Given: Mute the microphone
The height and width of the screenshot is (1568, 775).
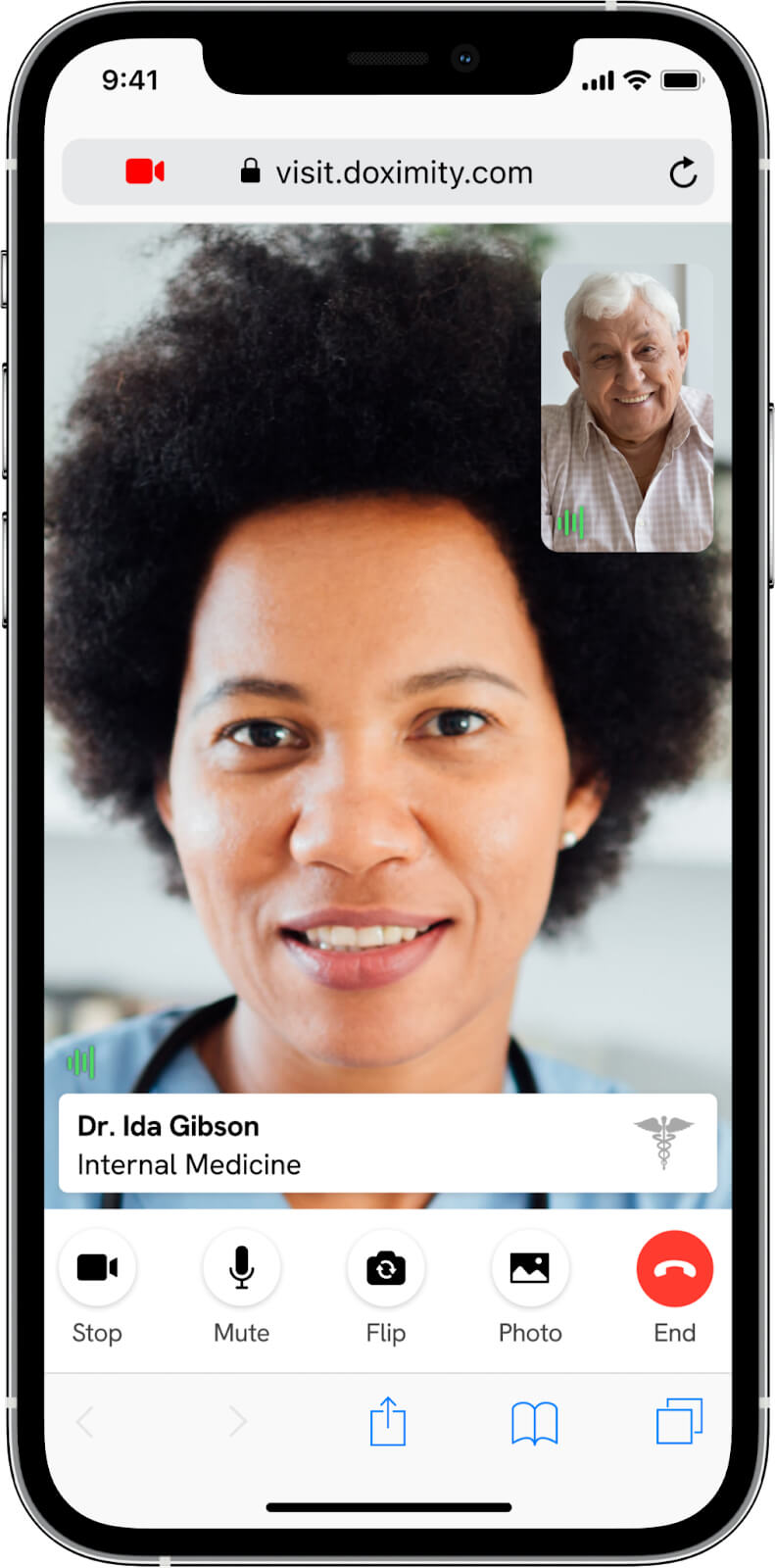Looking at the screenshot, I should click(x=241, y=1268).
